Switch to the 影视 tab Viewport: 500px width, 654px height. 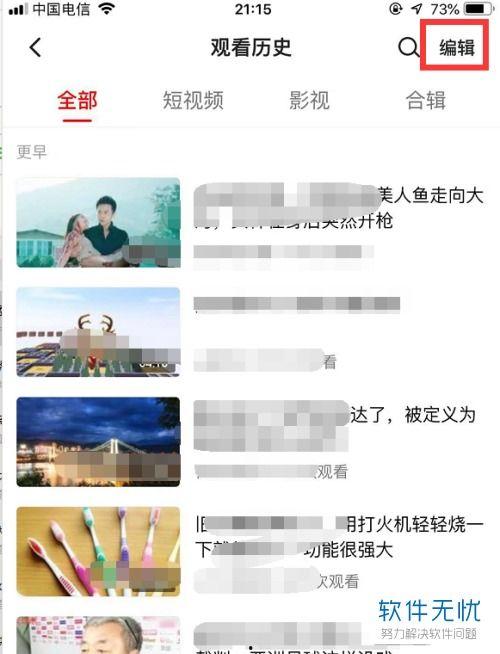(309, 100)
